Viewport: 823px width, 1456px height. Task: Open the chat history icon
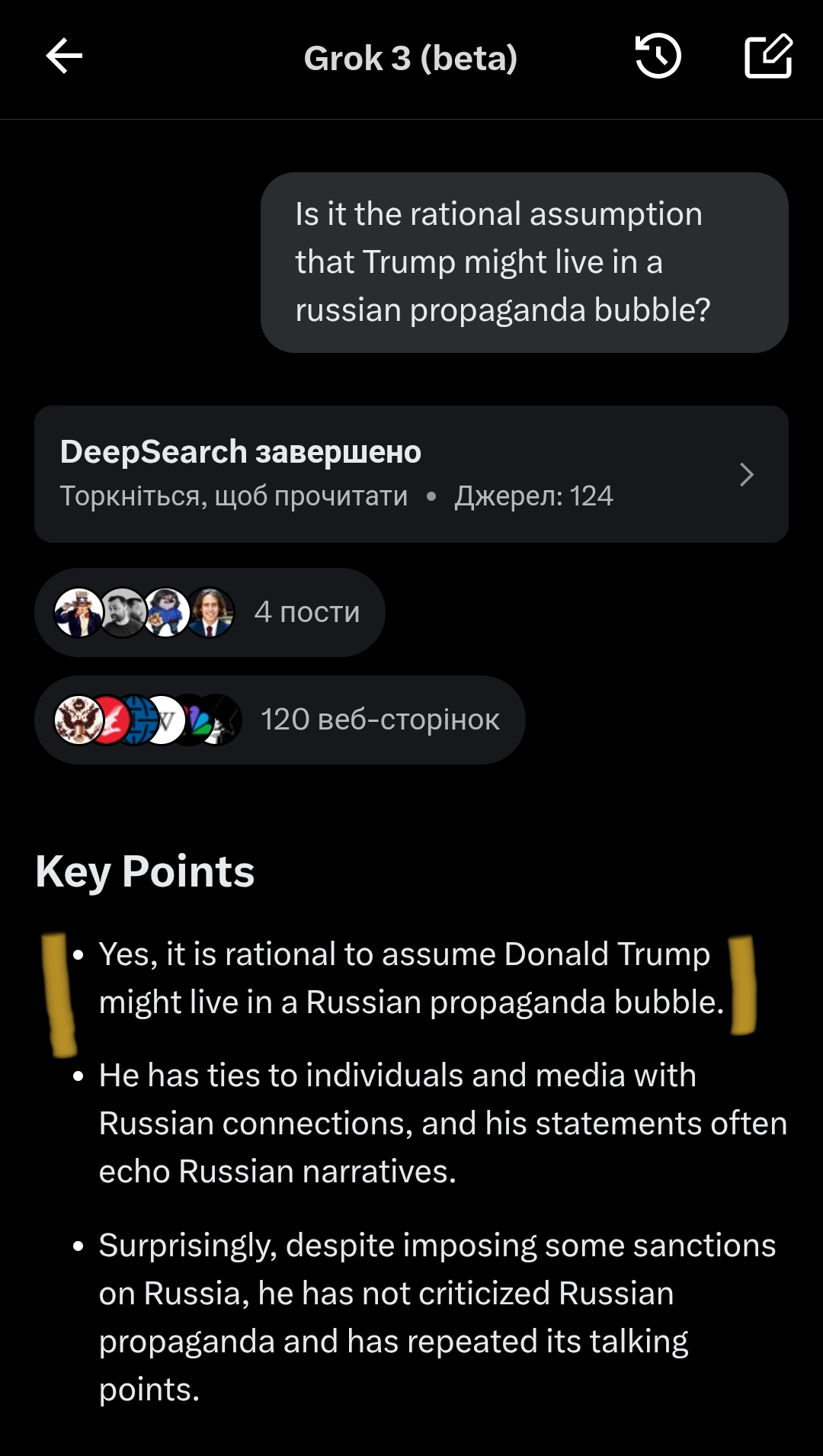(658, 56)
